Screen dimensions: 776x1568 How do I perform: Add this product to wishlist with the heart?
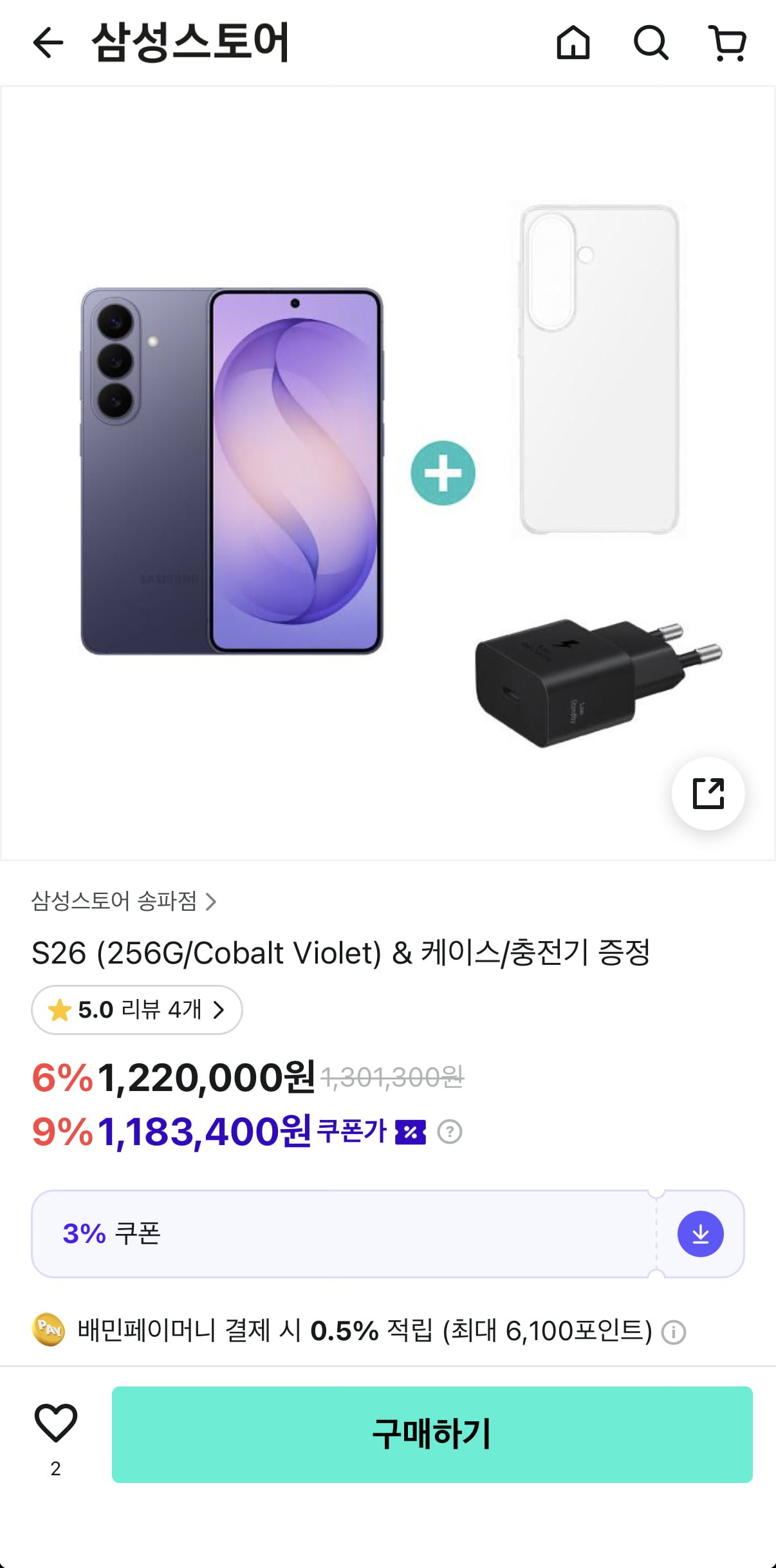pos(56,1424)
